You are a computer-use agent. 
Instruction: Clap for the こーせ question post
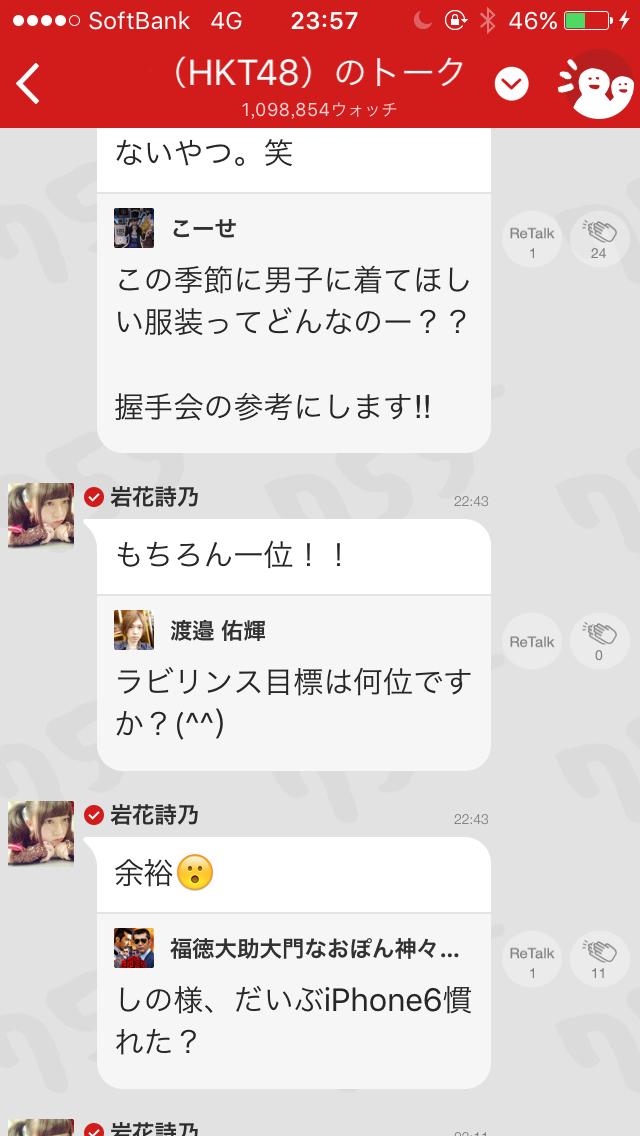[x=598, y=241]
